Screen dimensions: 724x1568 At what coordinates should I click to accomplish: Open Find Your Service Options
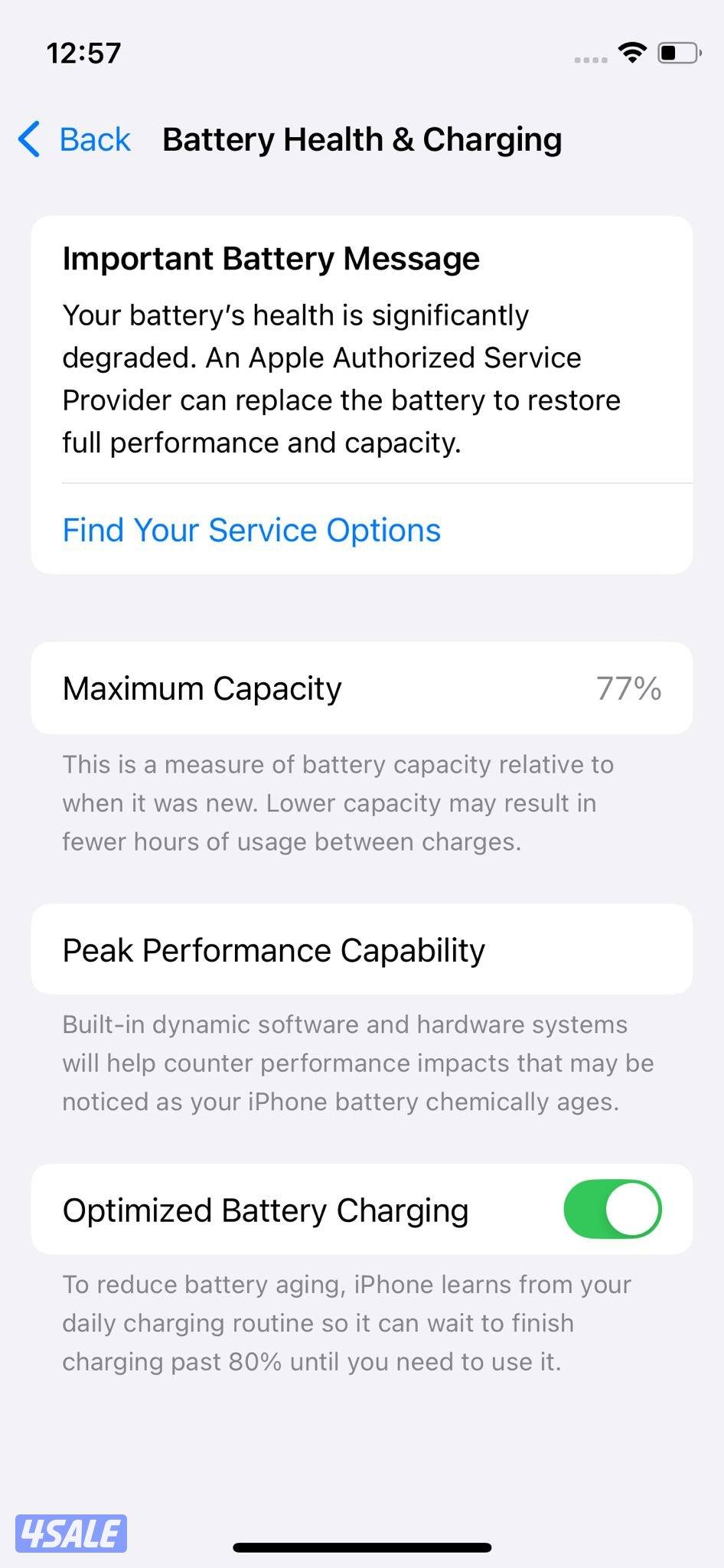click(251, 529)
